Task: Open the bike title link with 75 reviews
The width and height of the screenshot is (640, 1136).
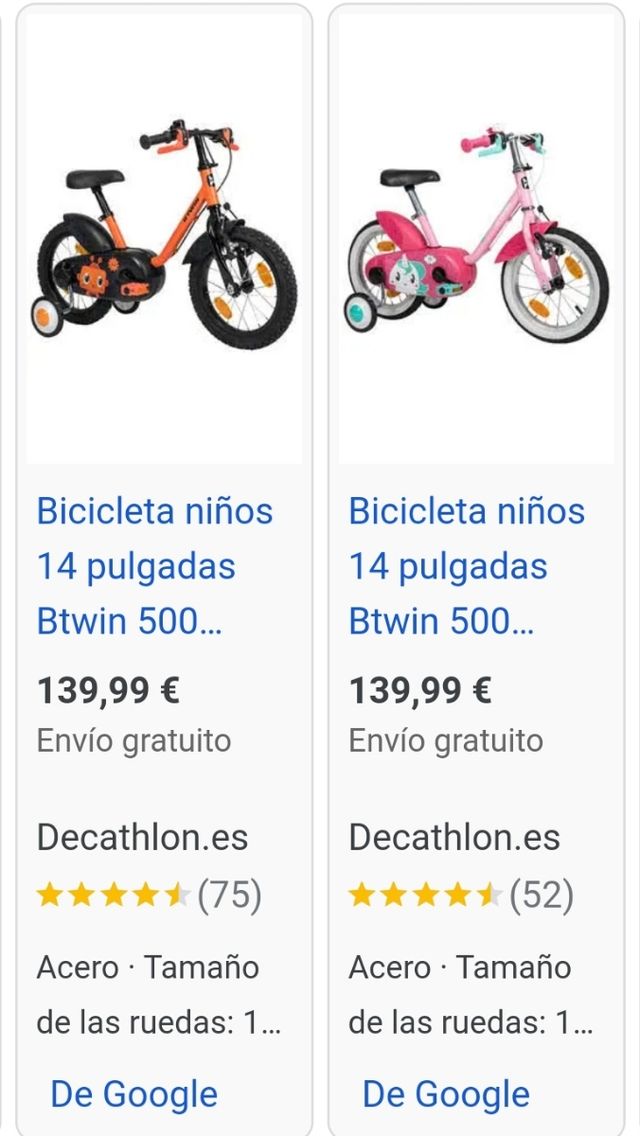Action: pos(154,565)
